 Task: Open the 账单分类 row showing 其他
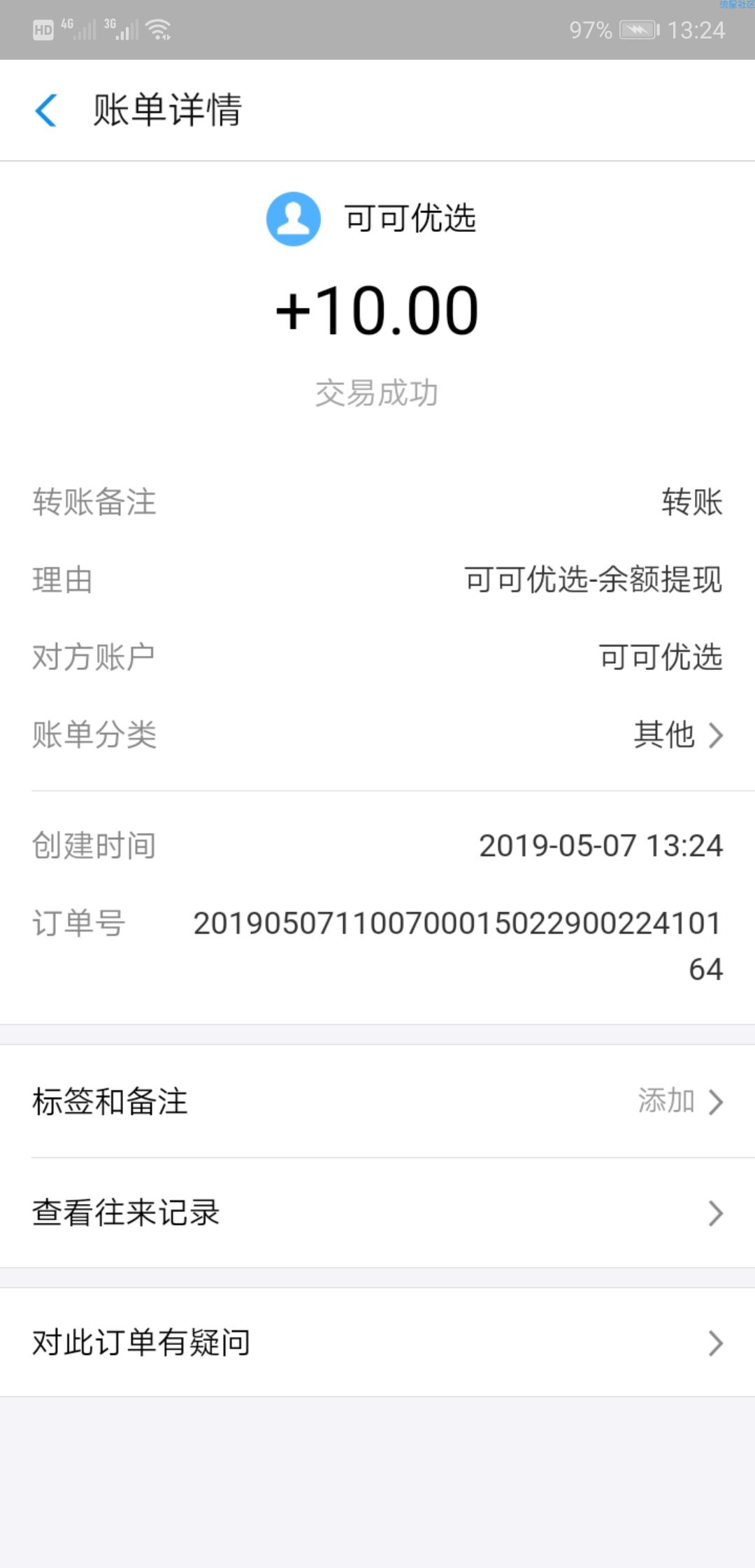click(x=377, y=735)
